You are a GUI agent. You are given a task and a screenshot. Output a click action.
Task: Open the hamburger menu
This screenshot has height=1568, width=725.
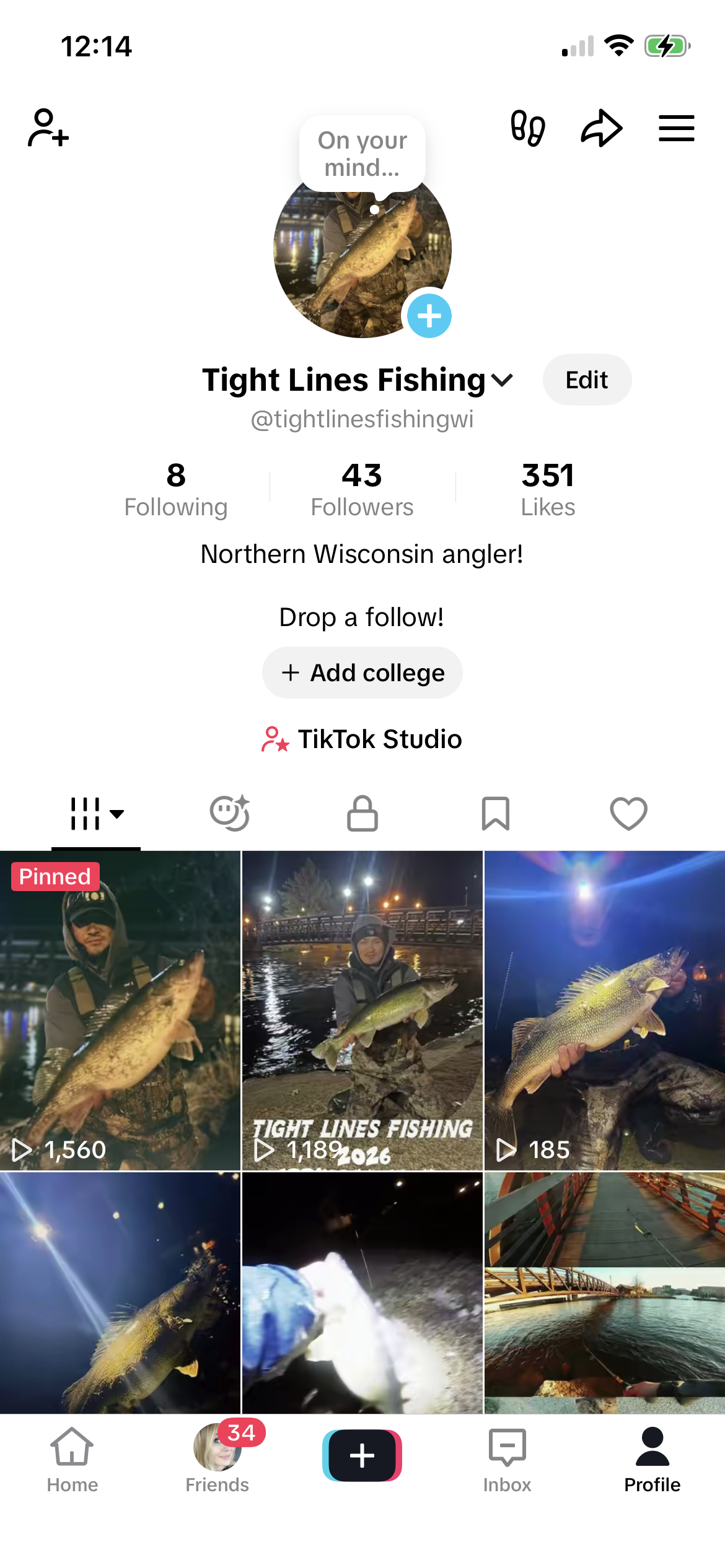pyautogui.click(x=676, y=128)
